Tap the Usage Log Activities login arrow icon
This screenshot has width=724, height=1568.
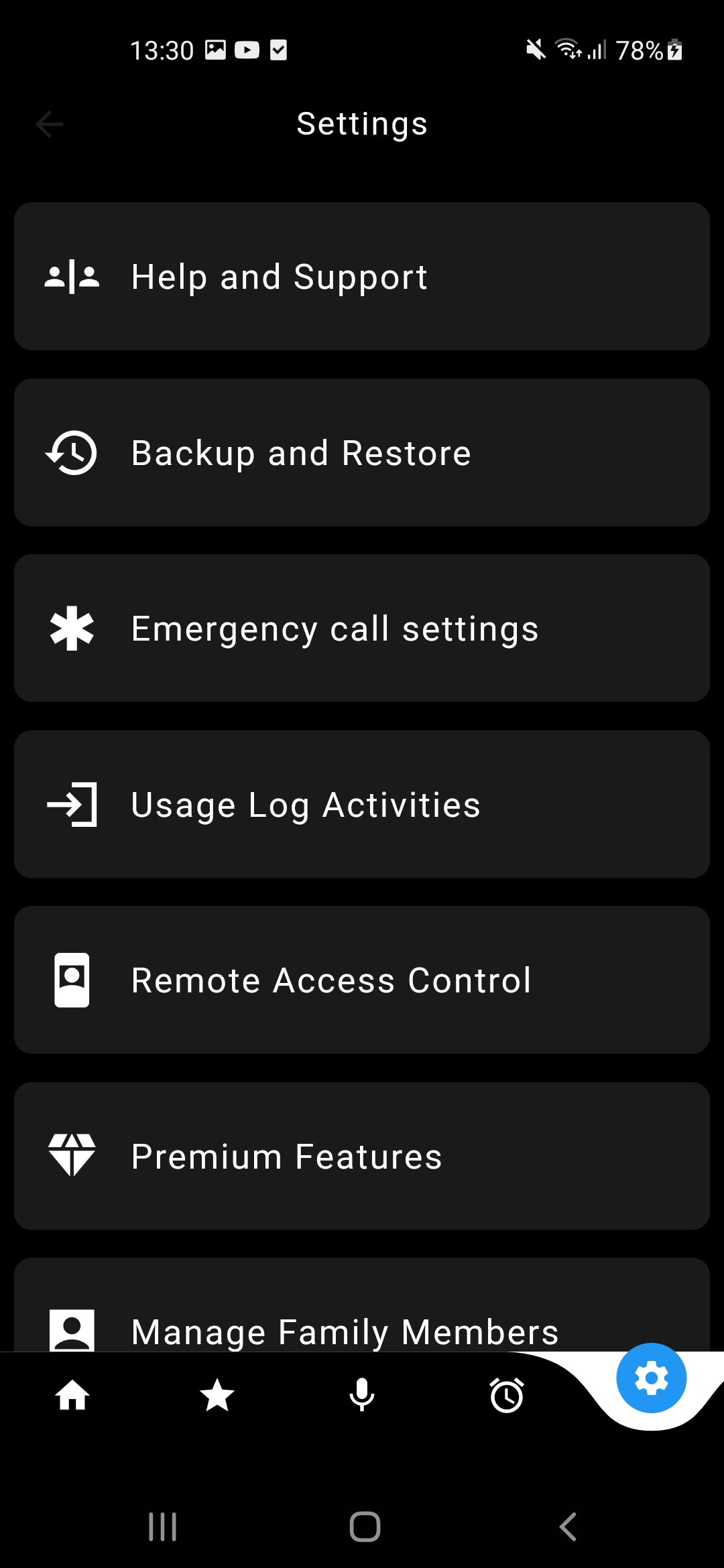click(72, 805)
